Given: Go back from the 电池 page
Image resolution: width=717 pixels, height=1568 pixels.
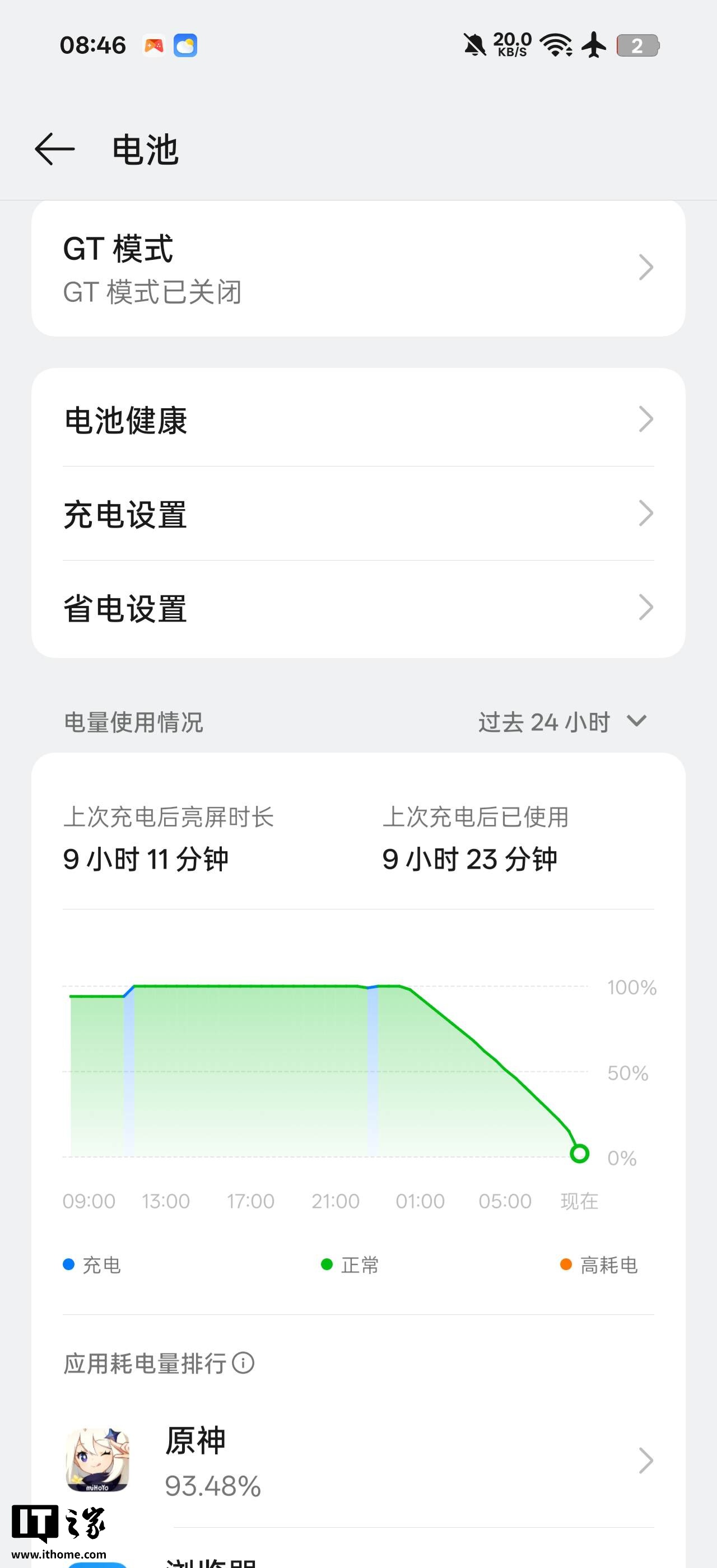Looking at the screenshot, I should (x=55, y=149).
